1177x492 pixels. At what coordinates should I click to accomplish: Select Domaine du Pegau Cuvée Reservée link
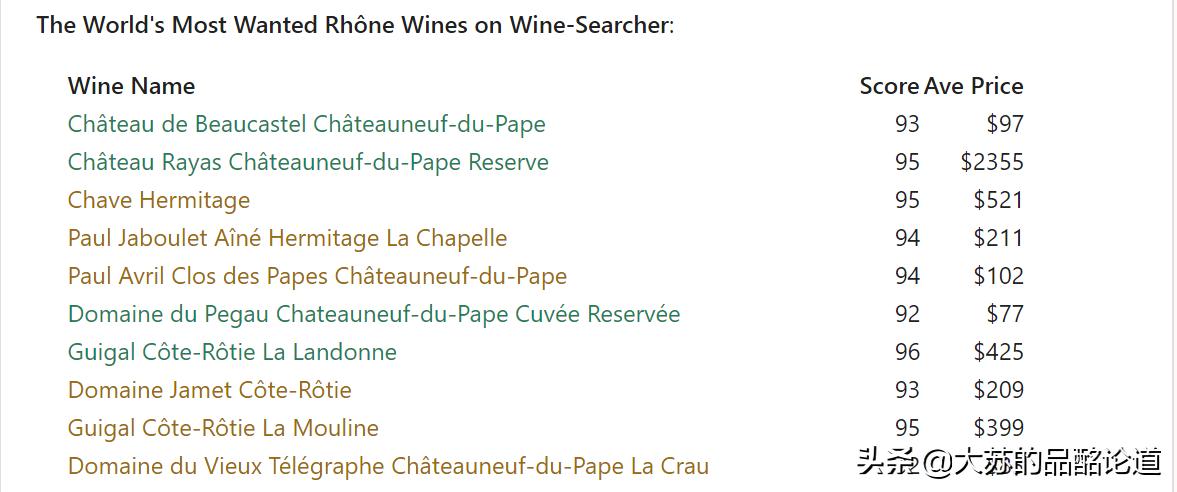pyautogui.click(x=373, y=314)
